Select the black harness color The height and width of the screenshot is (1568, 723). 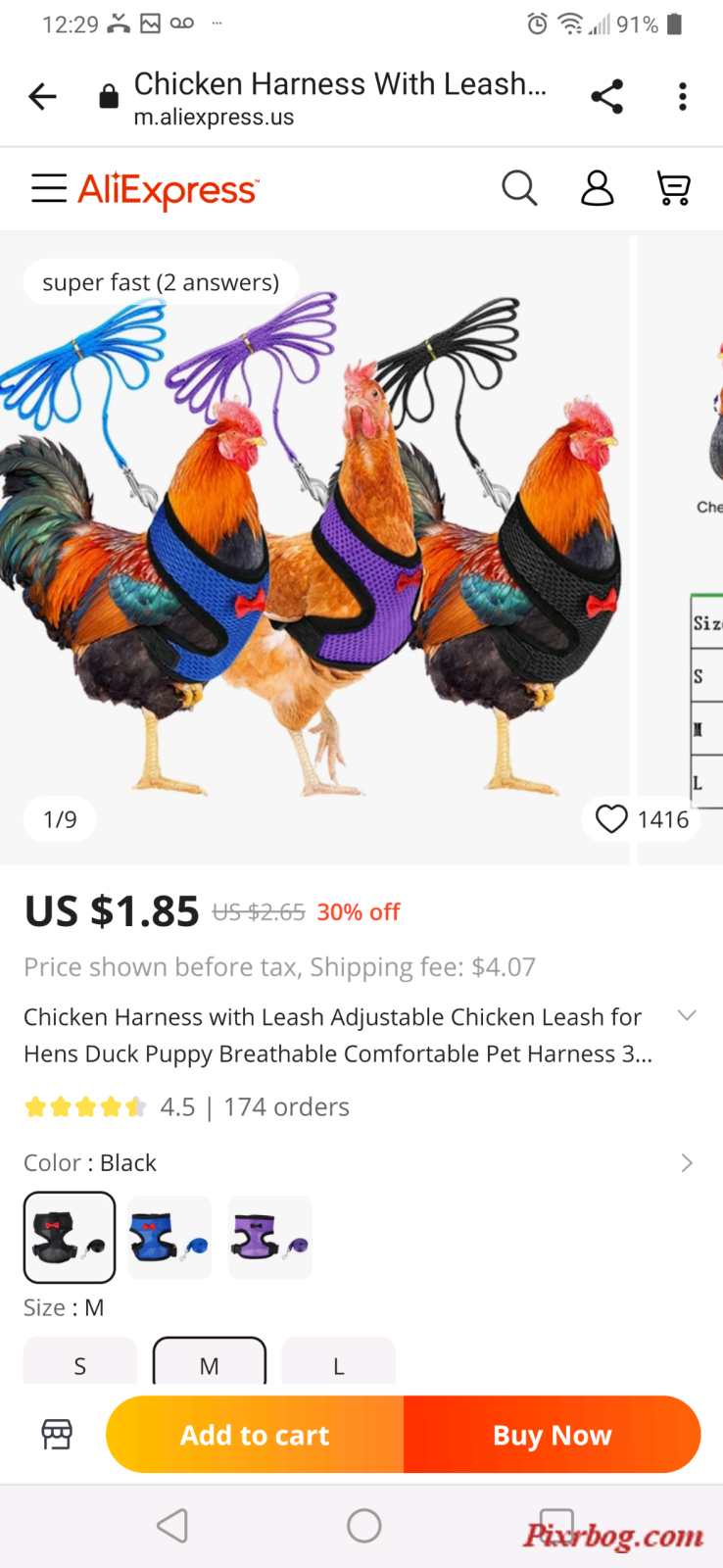point(70,1237)
